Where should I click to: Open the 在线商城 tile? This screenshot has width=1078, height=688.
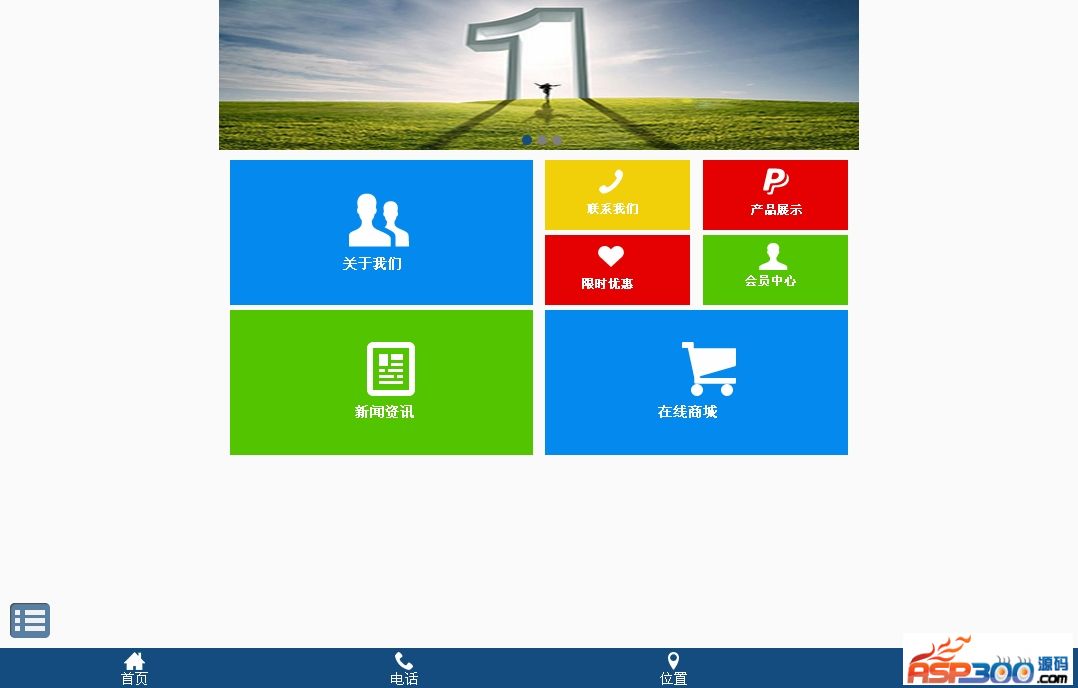696,382
